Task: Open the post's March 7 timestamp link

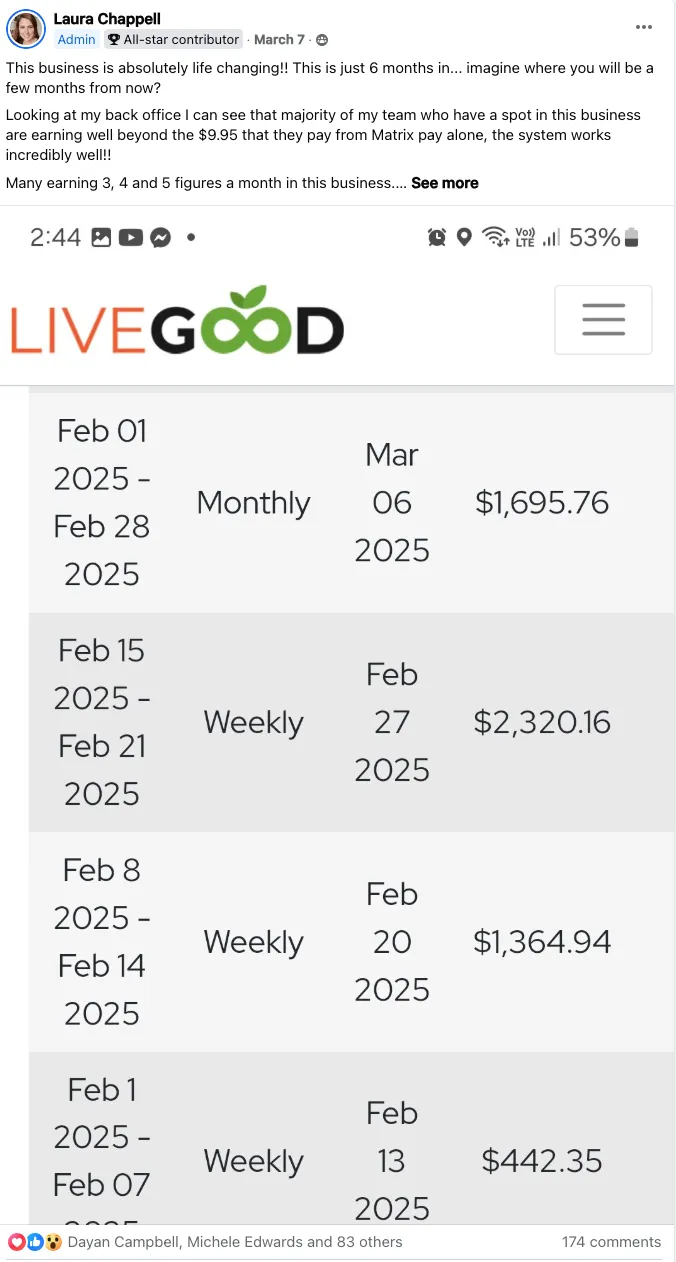Action: (x=280, y=40)
